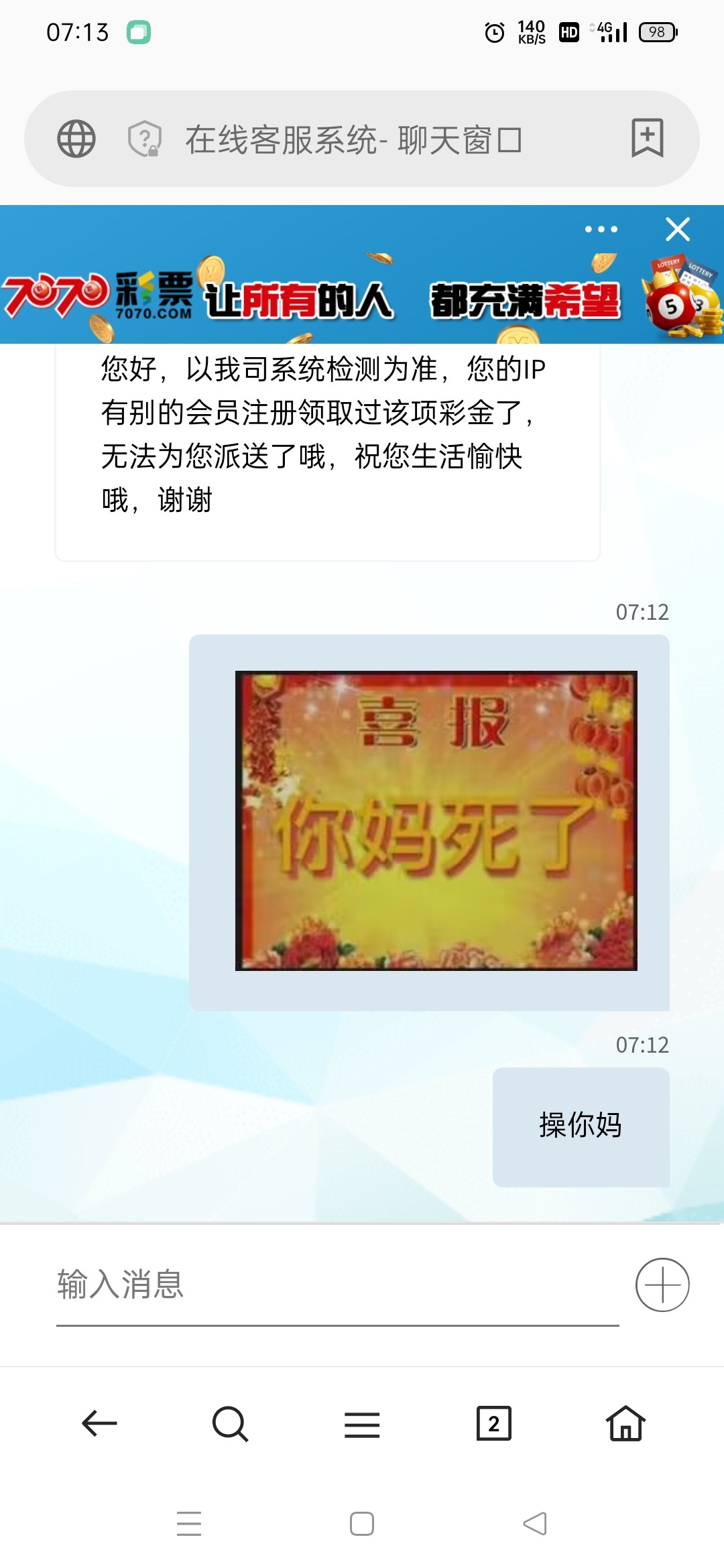Bookmark this page in the browser
724x1568 pixels.
[x=647, y=138]
